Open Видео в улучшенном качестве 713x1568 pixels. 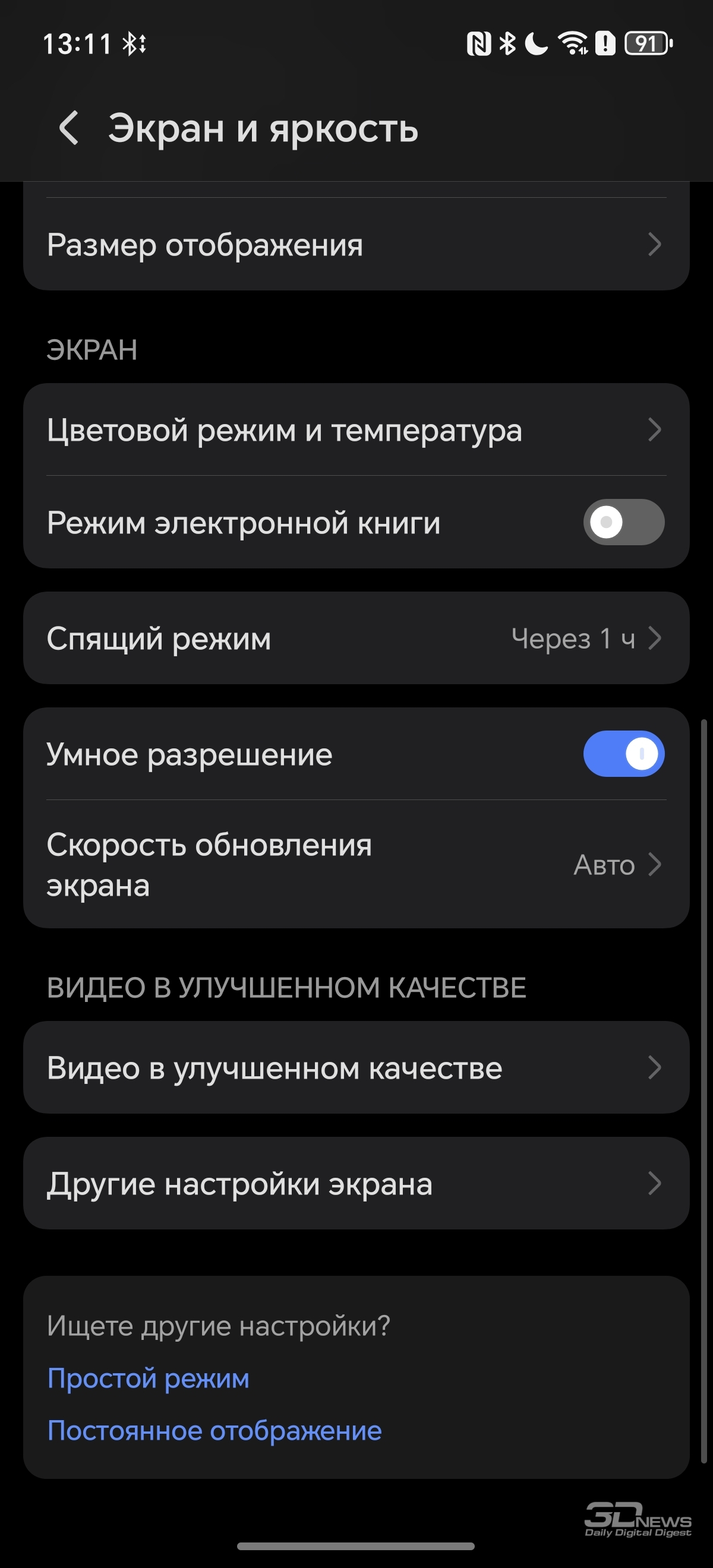355,1068
